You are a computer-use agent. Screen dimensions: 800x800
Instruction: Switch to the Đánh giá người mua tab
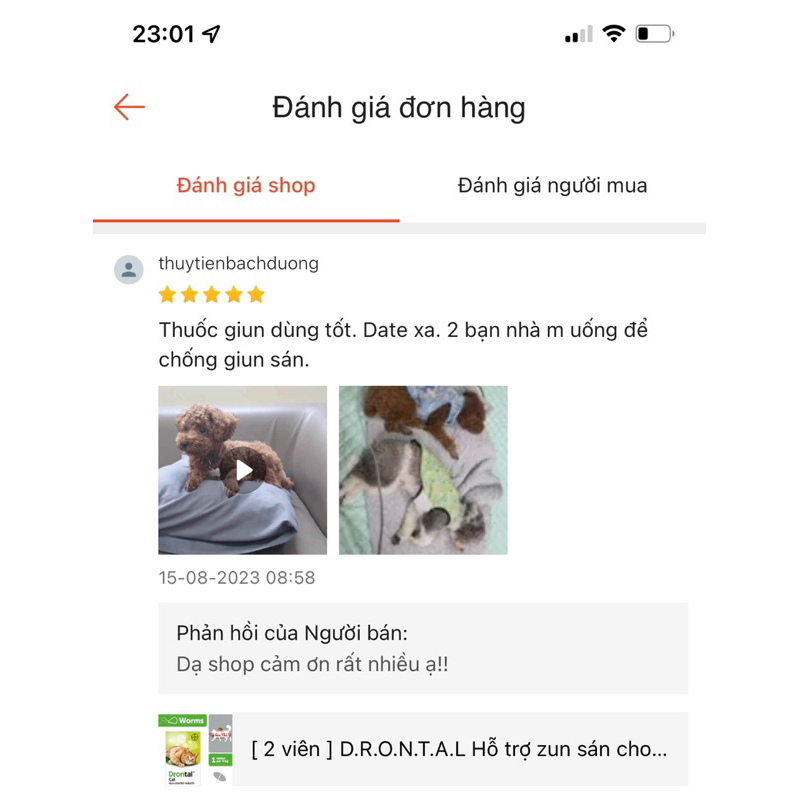click(x=552, y=186)
